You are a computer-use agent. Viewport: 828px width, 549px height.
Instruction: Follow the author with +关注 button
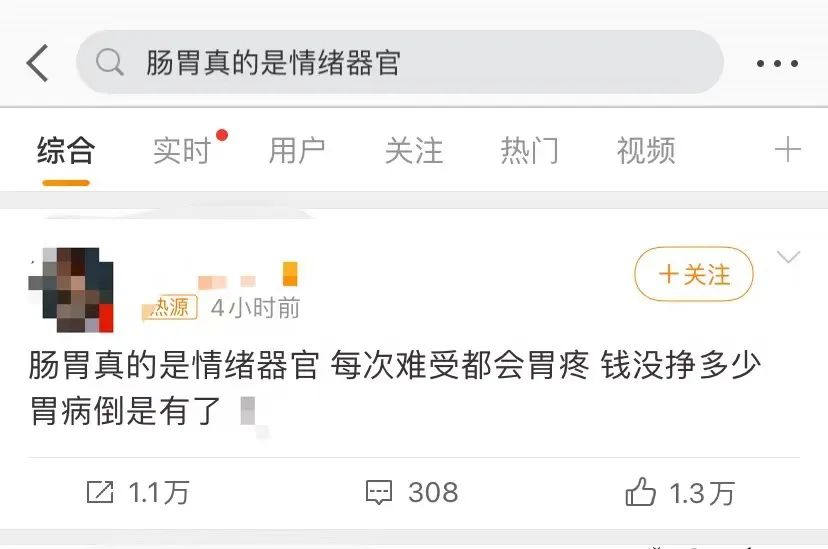(694, 274)
